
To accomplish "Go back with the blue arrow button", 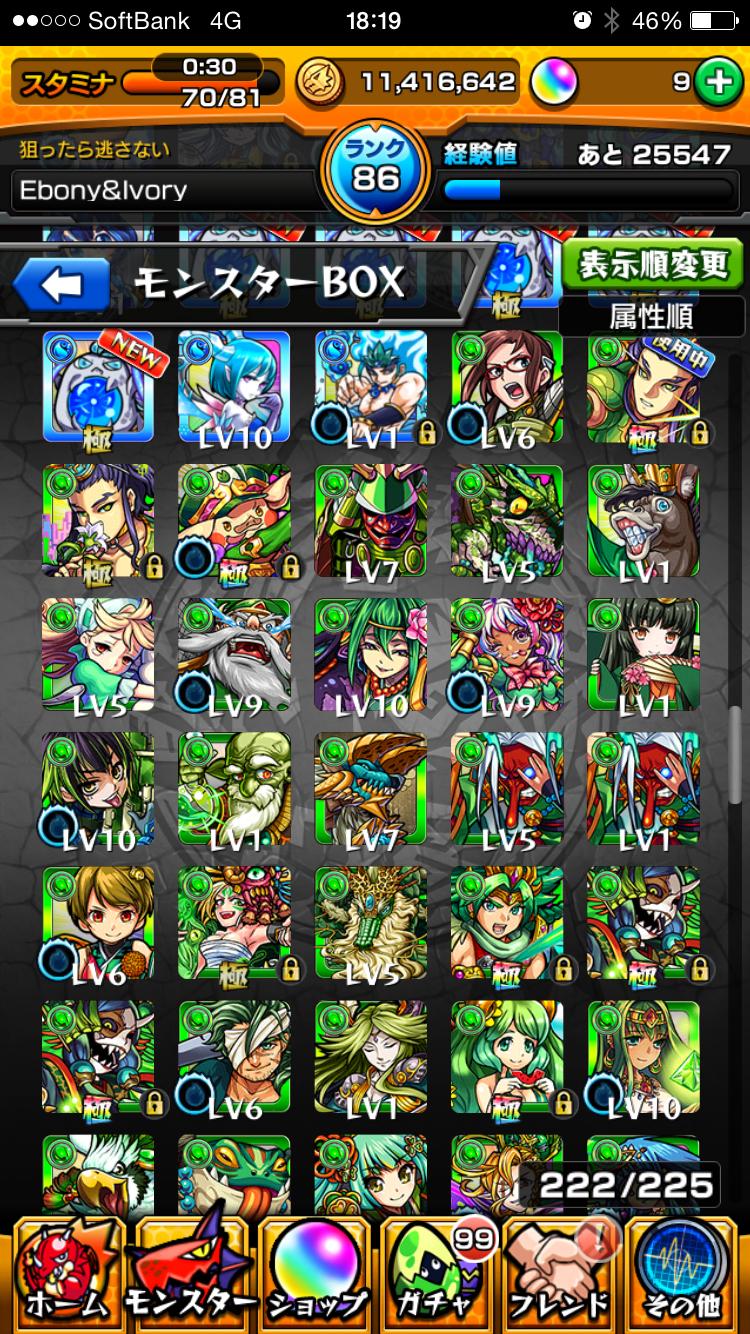I will (62, 284).
